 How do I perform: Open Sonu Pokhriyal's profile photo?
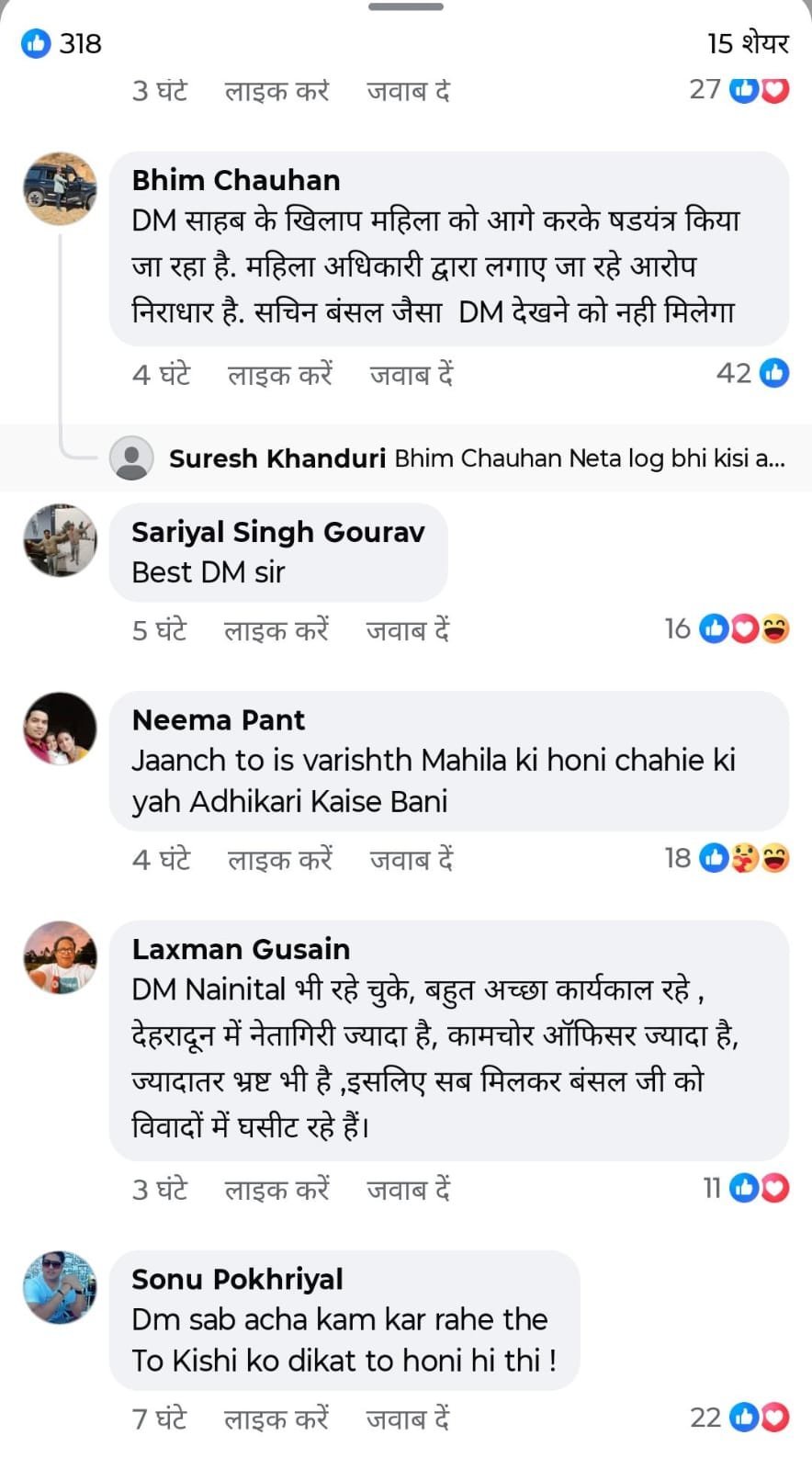click(x=60, y=1287)
